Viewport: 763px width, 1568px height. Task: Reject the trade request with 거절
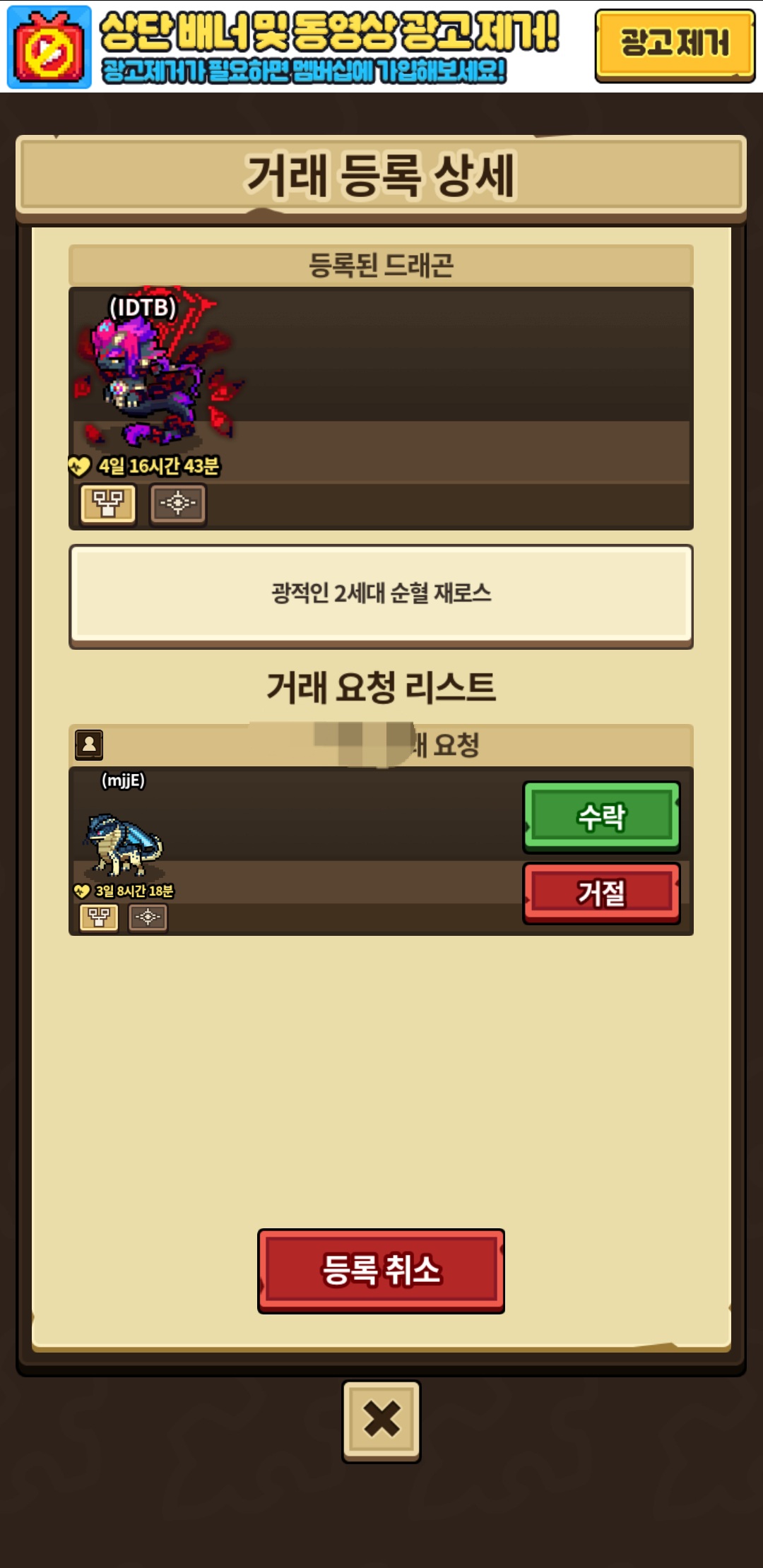tap(601, 893)
